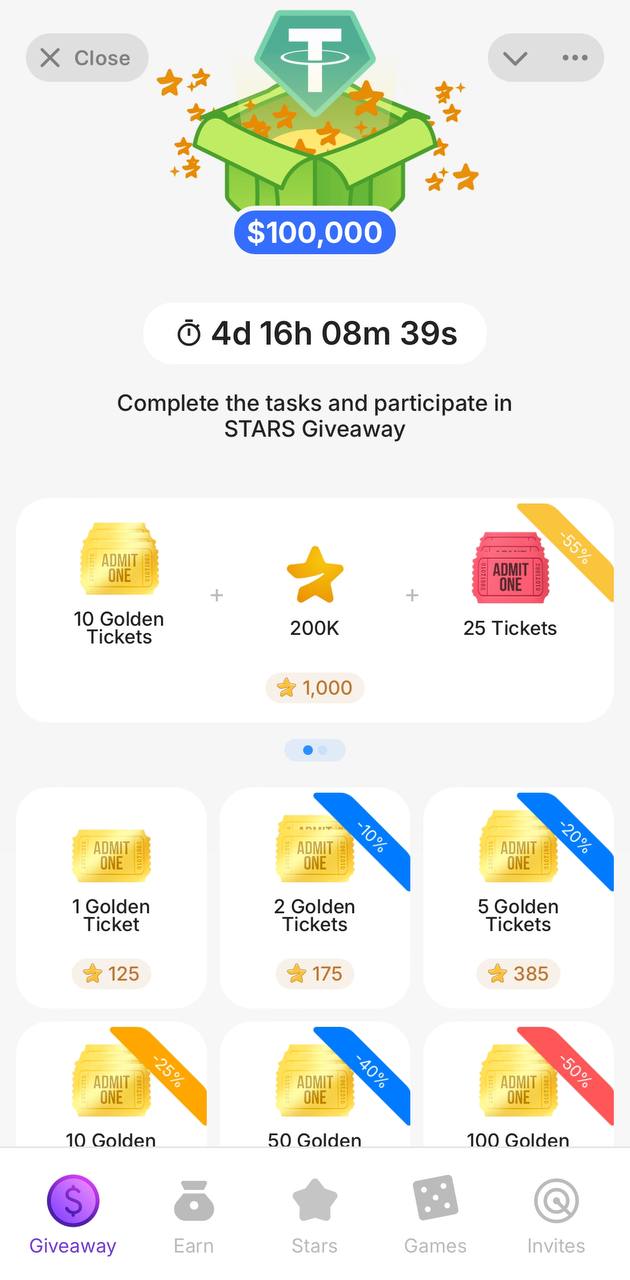630x1280 pixels.
Task: Switch to the Invites tab
Action: tap(556, 1215)
